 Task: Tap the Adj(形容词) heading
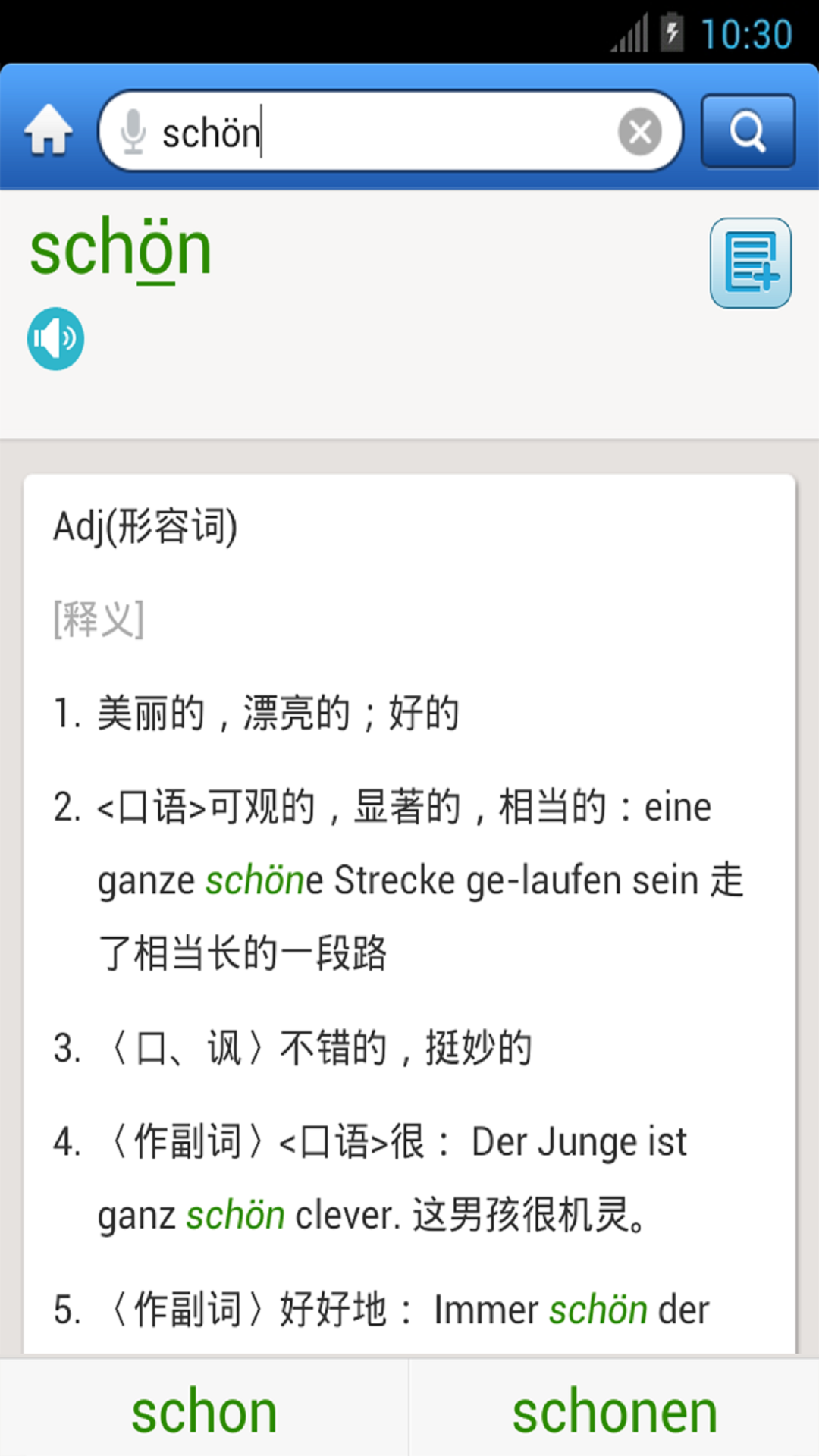(x=146, y=525)
